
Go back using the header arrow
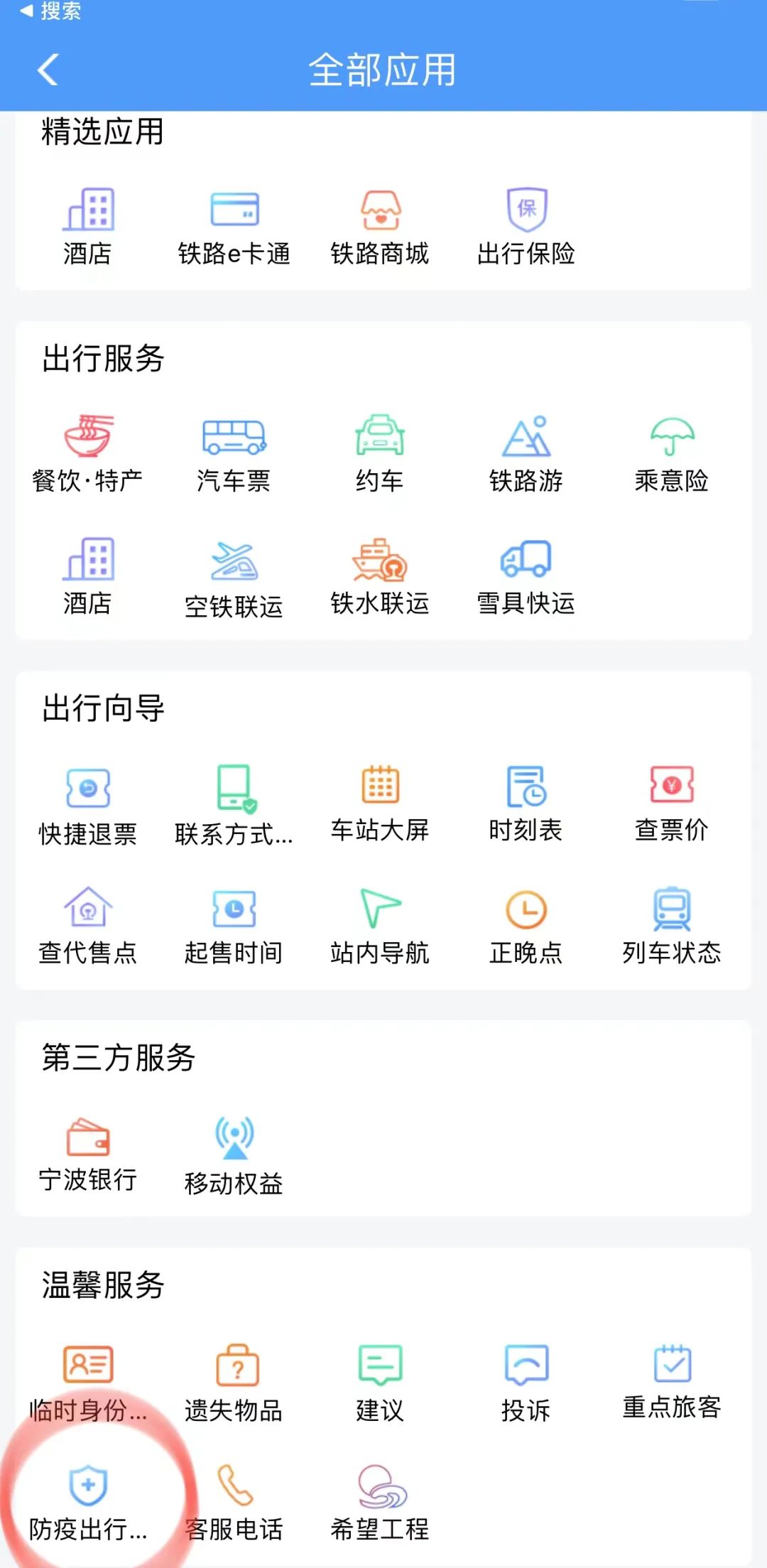coord(48,70)
